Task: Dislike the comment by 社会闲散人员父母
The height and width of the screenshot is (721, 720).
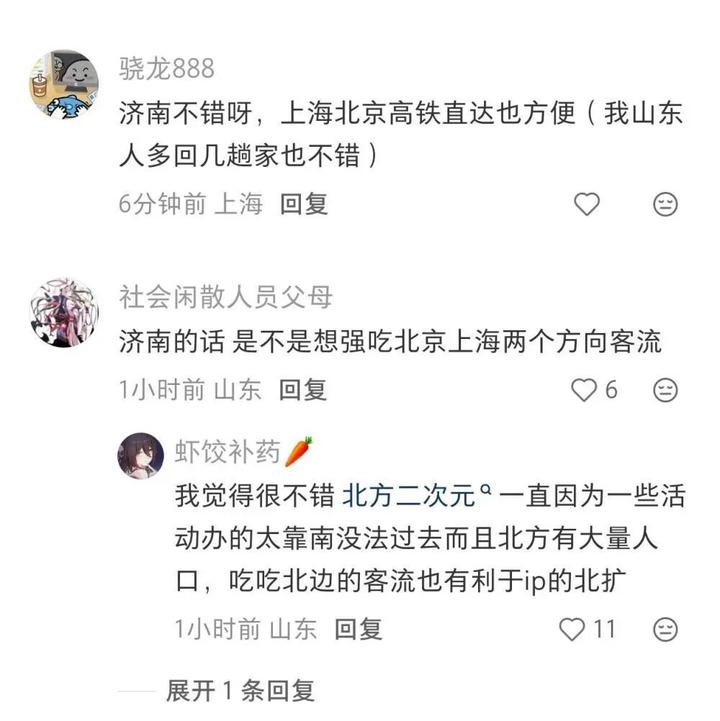Action: [x=665, y=390]
